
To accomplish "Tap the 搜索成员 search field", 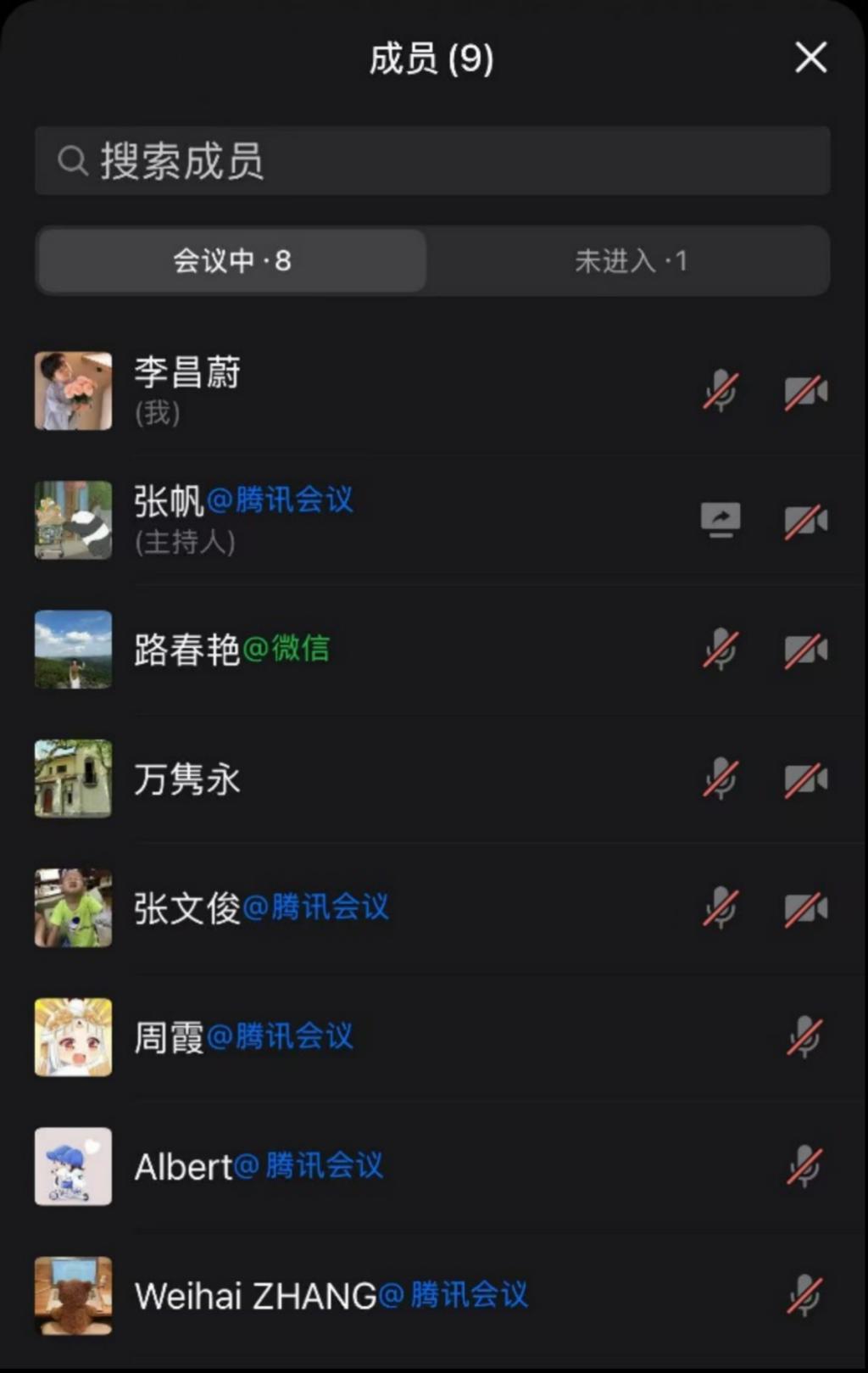I will tap(432, 160).
